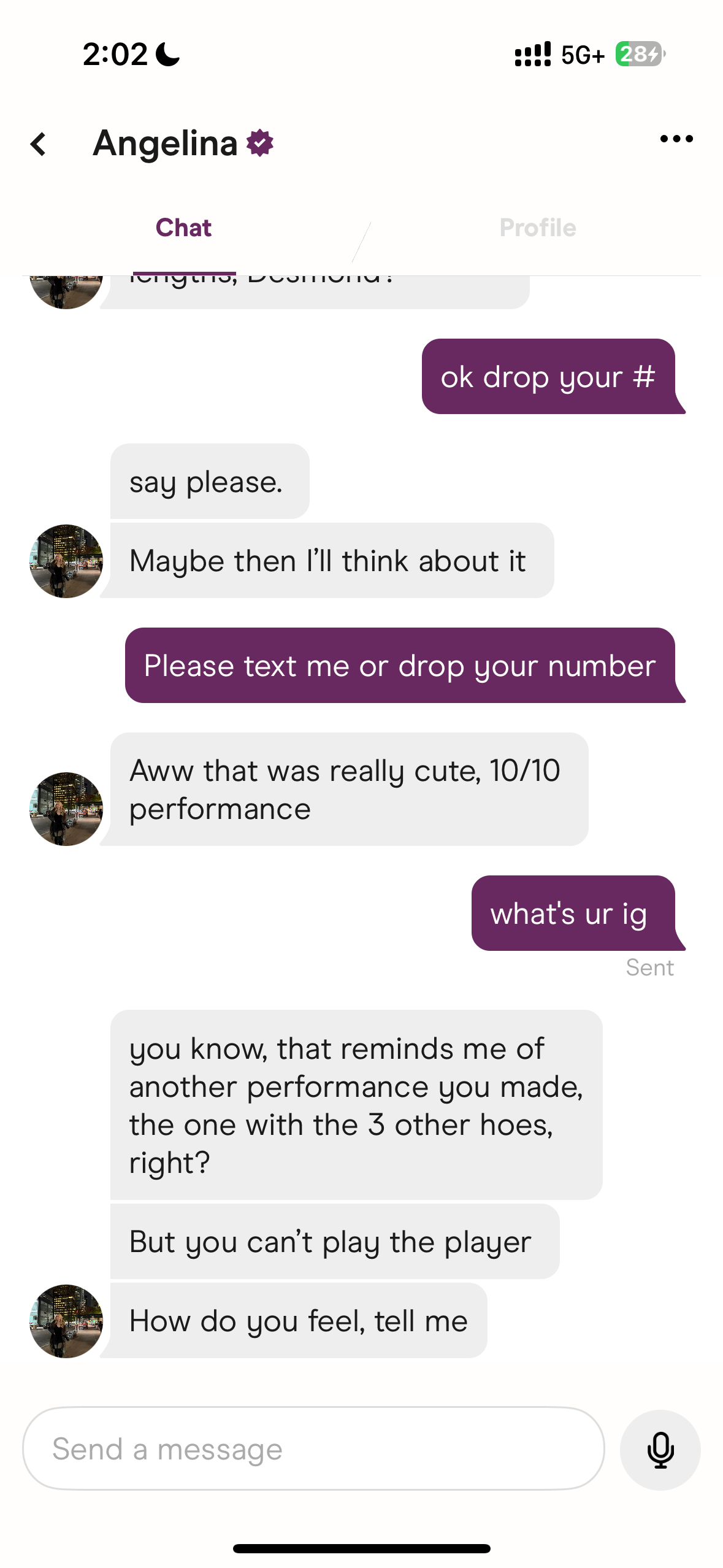Focus the Send a message field
This screenshot has height=1568, width=723.
tap(313, 1449)
